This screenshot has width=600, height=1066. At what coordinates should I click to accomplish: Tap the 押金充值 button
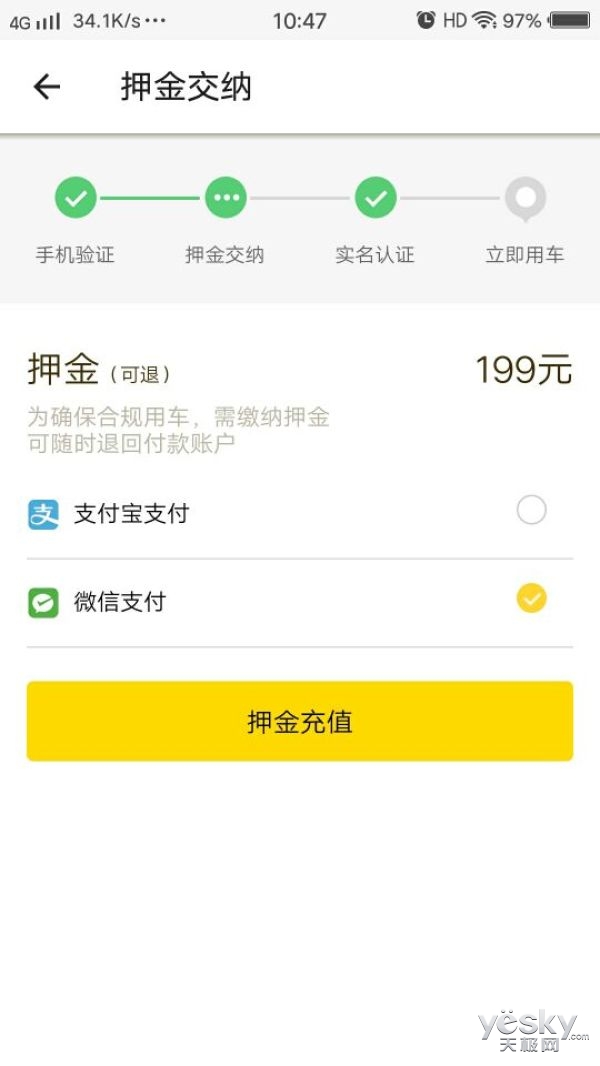[x=300, y=721]
